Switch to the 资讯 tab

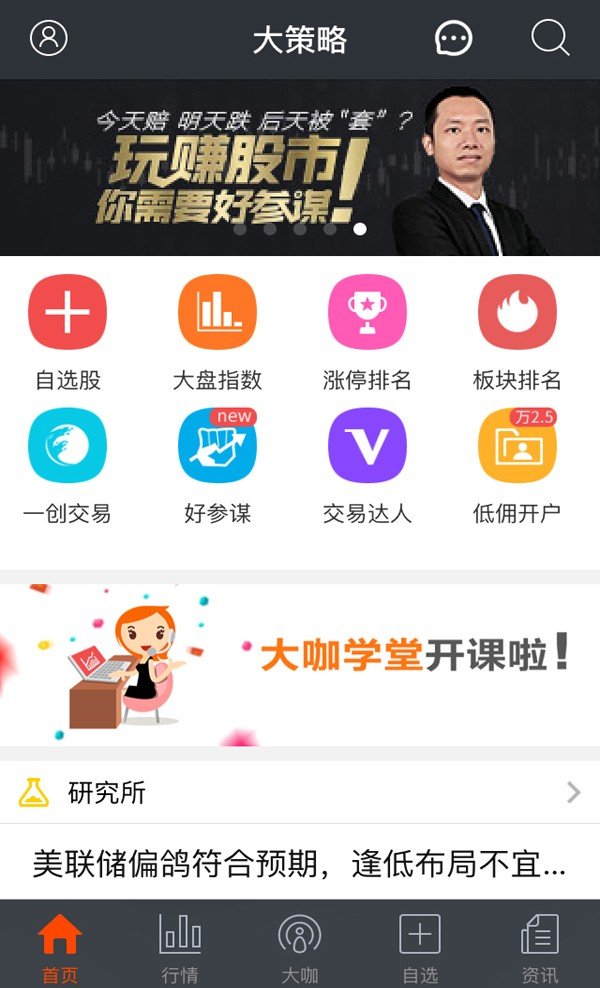coord(540,945)
